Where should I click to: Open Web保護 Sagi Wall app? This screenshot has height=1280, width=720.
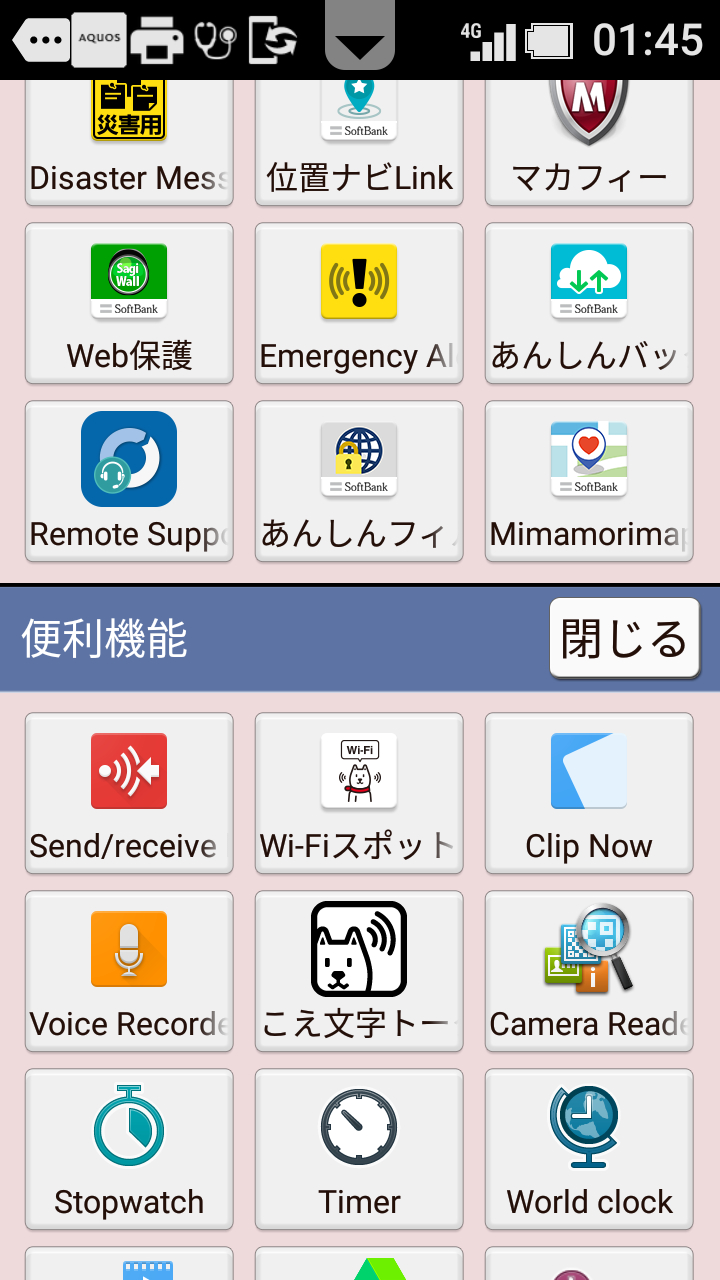tap(129, 303)
